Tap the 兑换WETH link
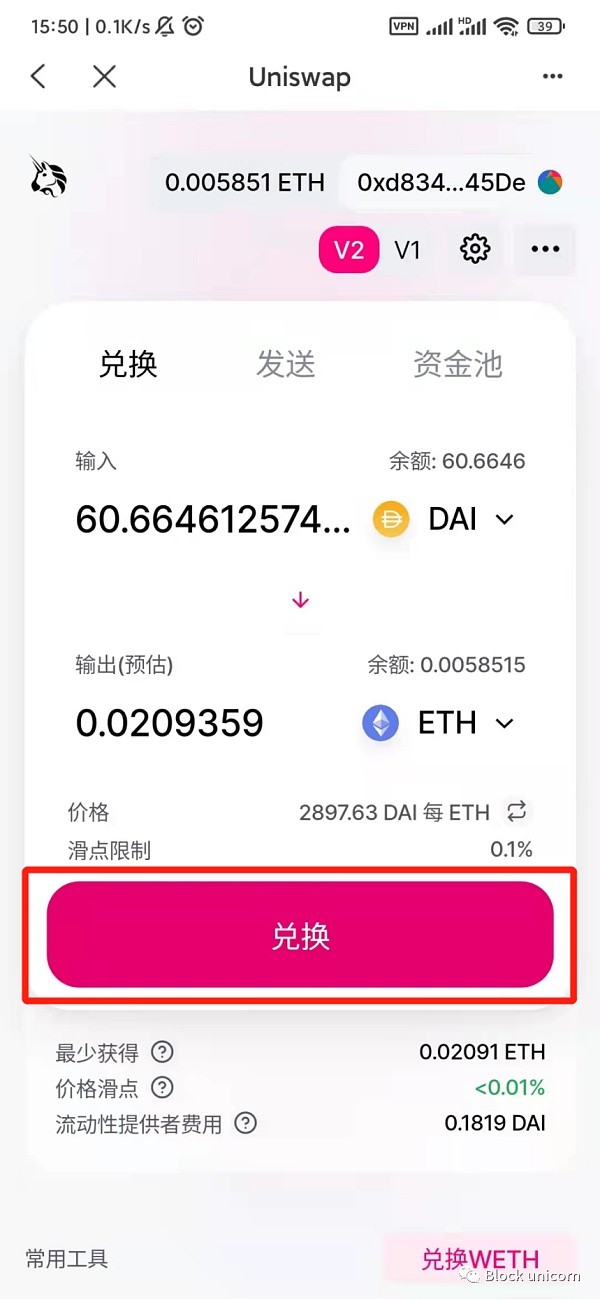 coord(479,1259)
